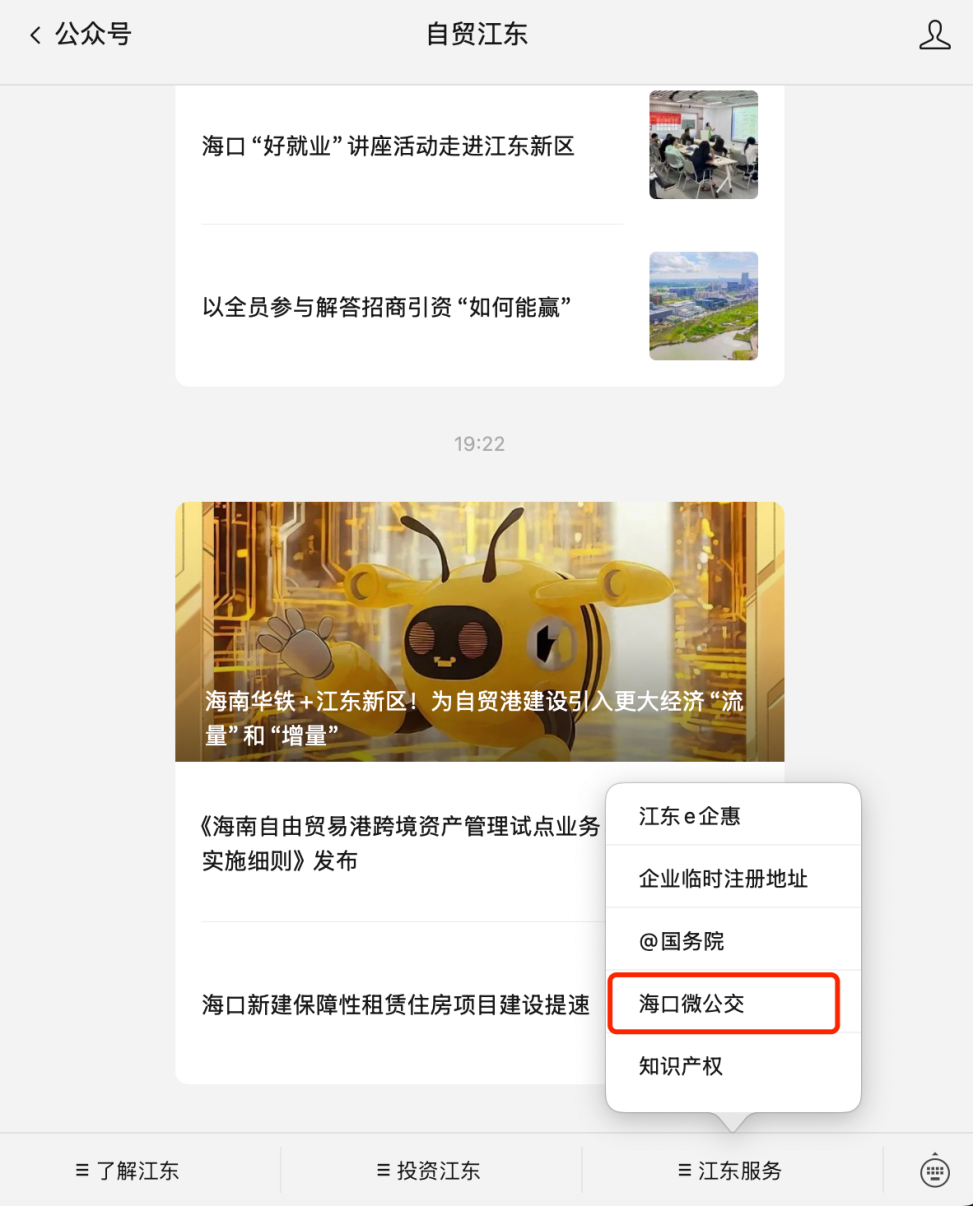
Task: Open article 海口"好就业"讲座活动走进江东新区
Action: [388, 147]
